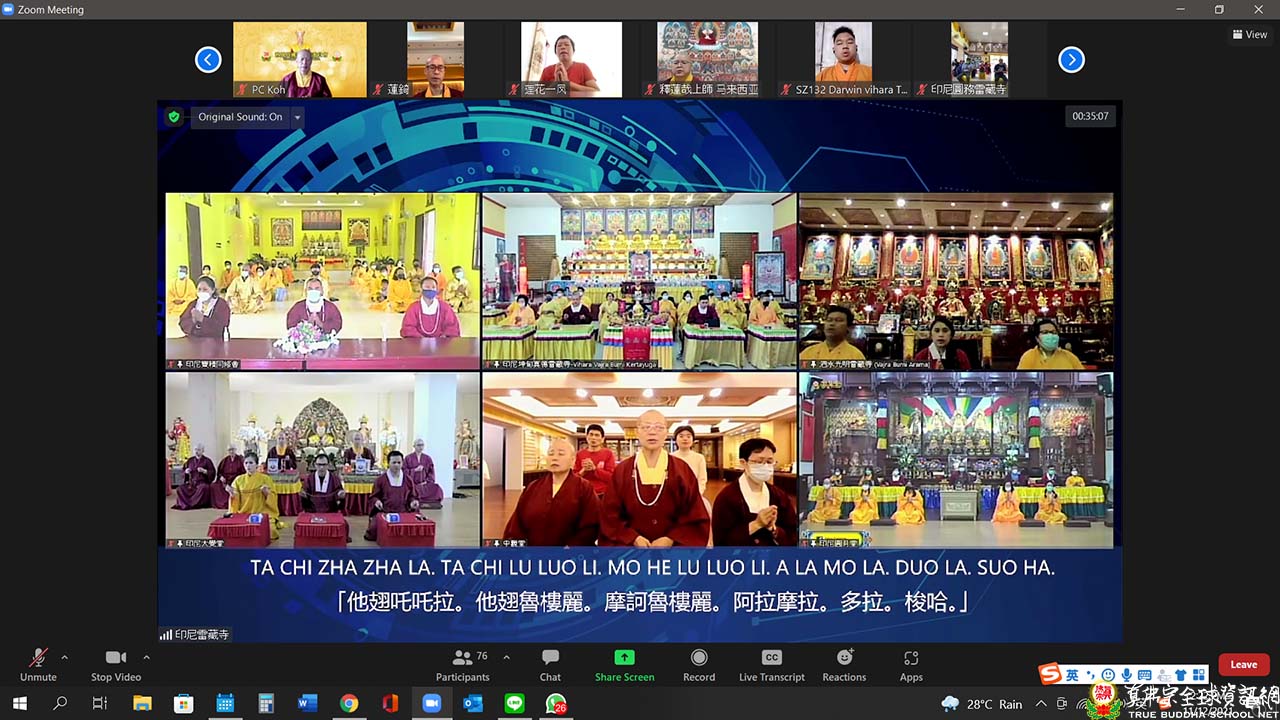The width and height of the screenshot is (1280, 720).
Task: Expand video options arrow beside Stop Video
Action: [146, 657]
